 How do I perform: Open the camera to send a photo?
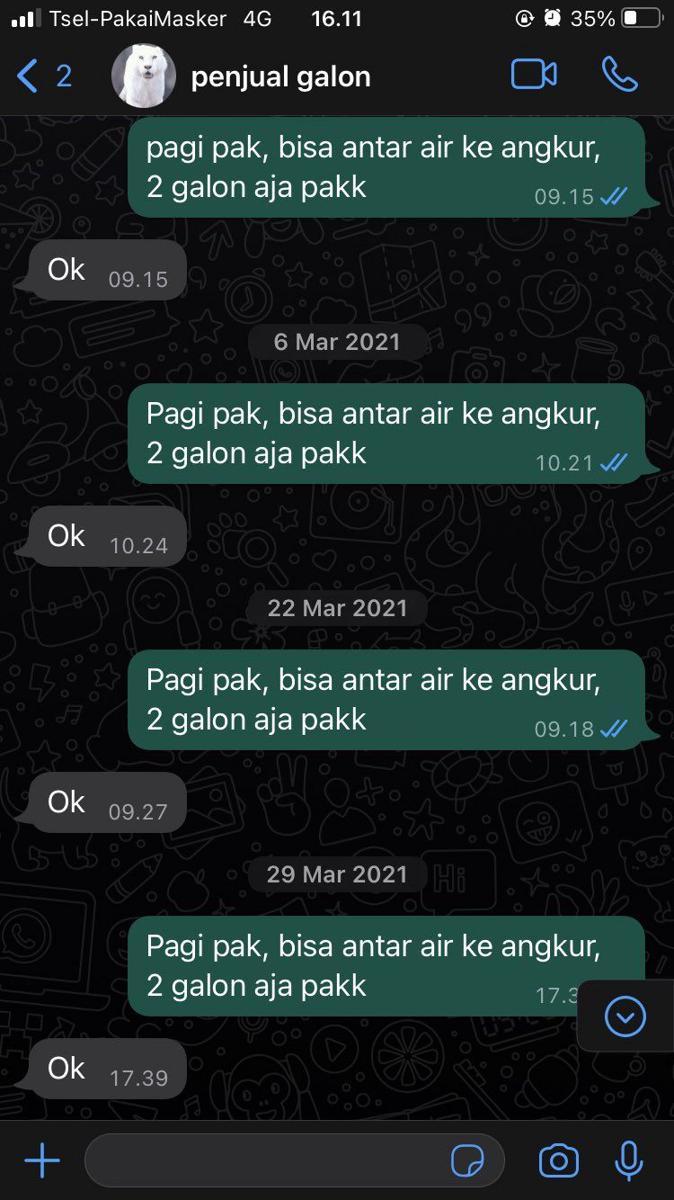[x=558, y=1161]
